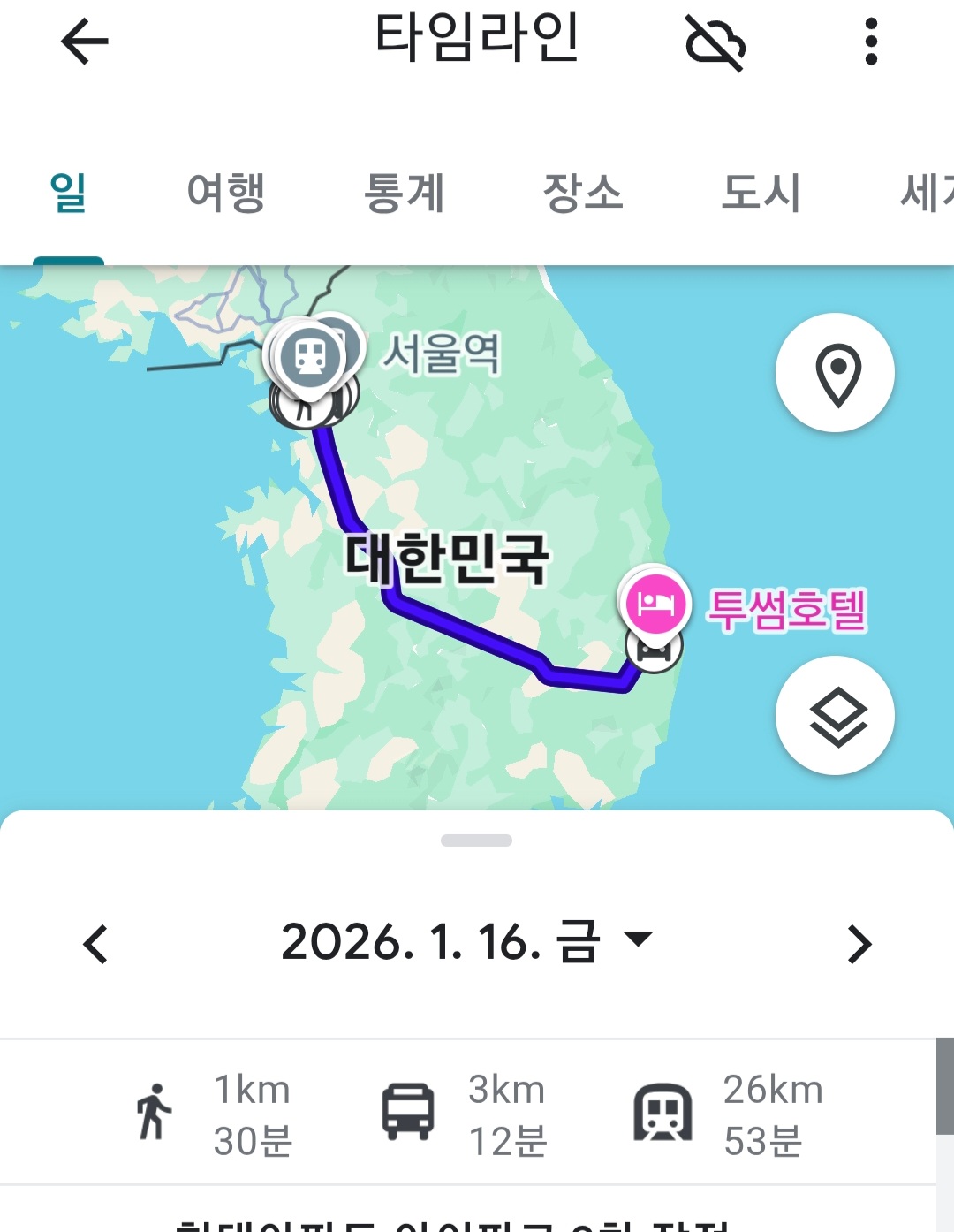
Task: Tap the 서울역 train marker on the map
Action: [x=310, y=356]
